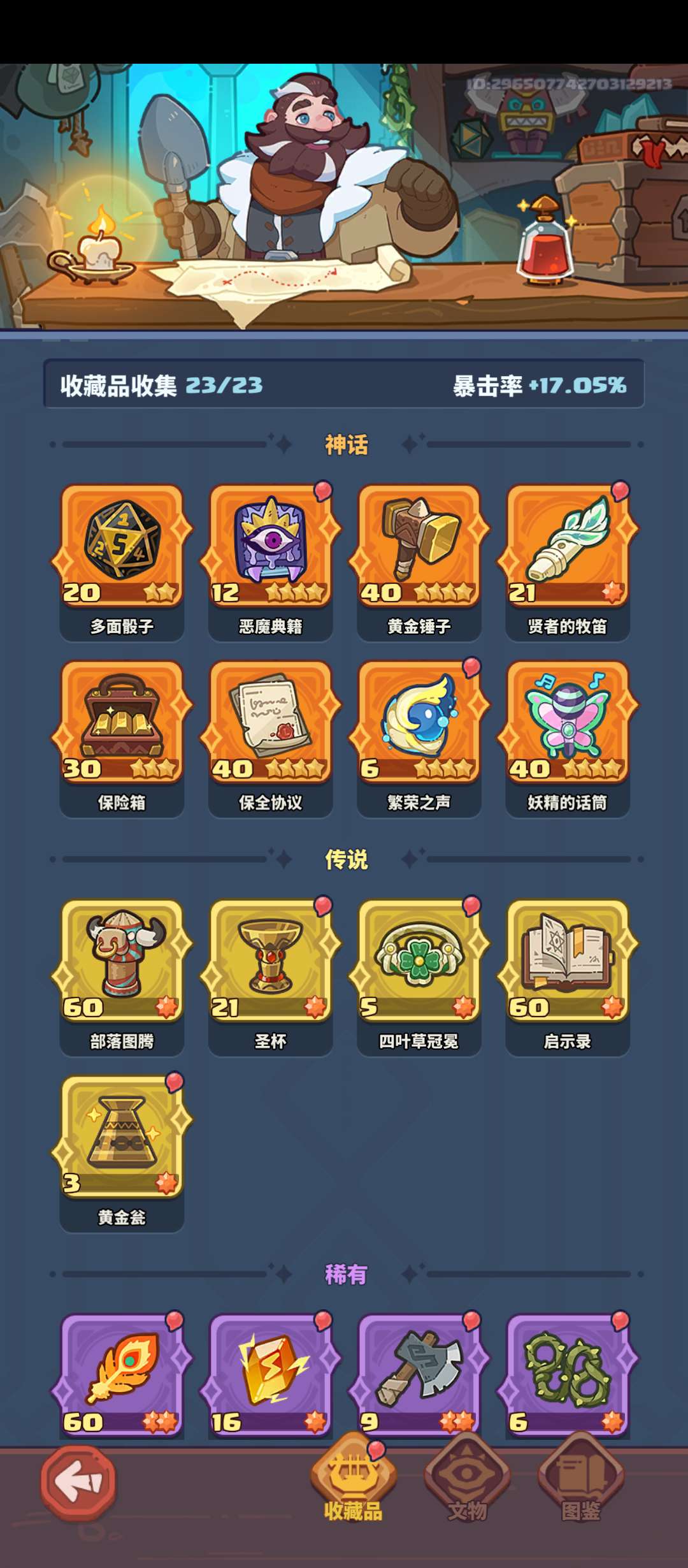Select the rare lightning crystal item
Image resolution: width=688 pixels, height=1568 pixels.
(x=270, y=1374)
